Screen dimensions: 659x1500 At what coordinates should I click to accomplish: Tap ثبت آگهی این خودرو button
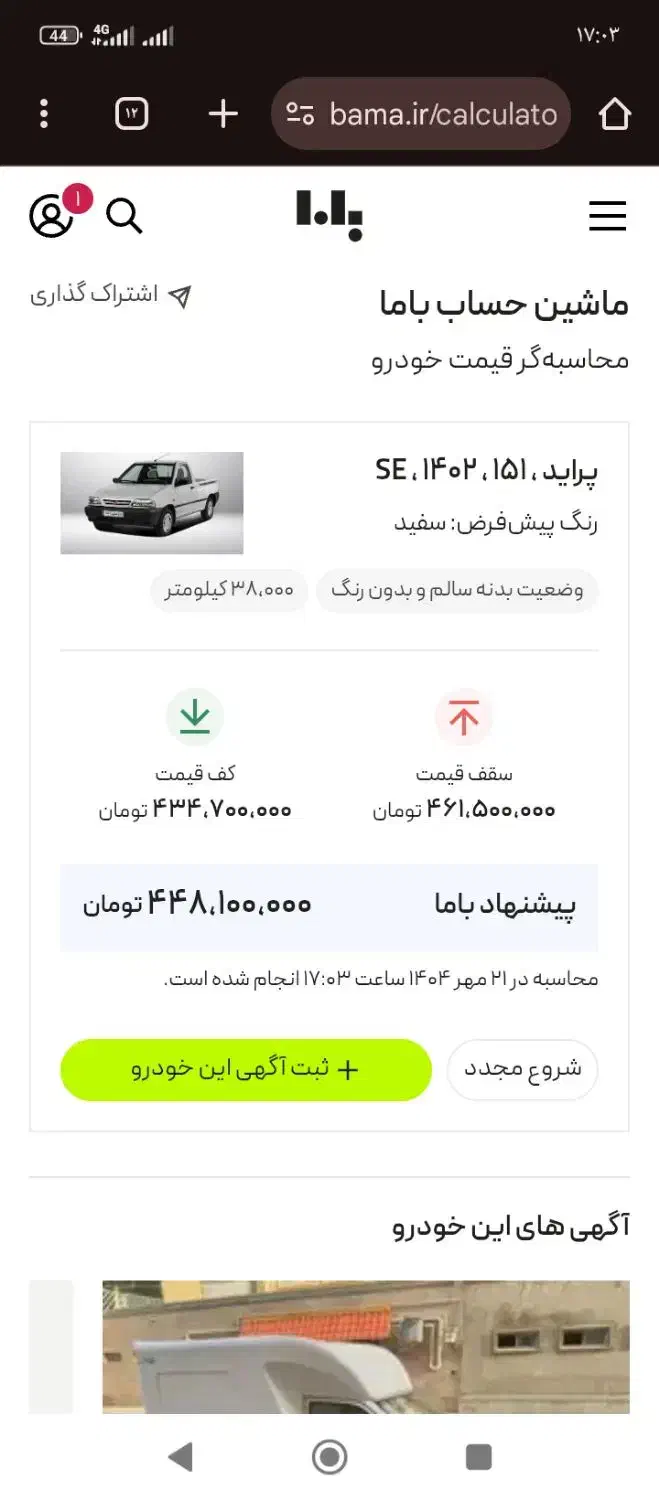[245, 1069]
